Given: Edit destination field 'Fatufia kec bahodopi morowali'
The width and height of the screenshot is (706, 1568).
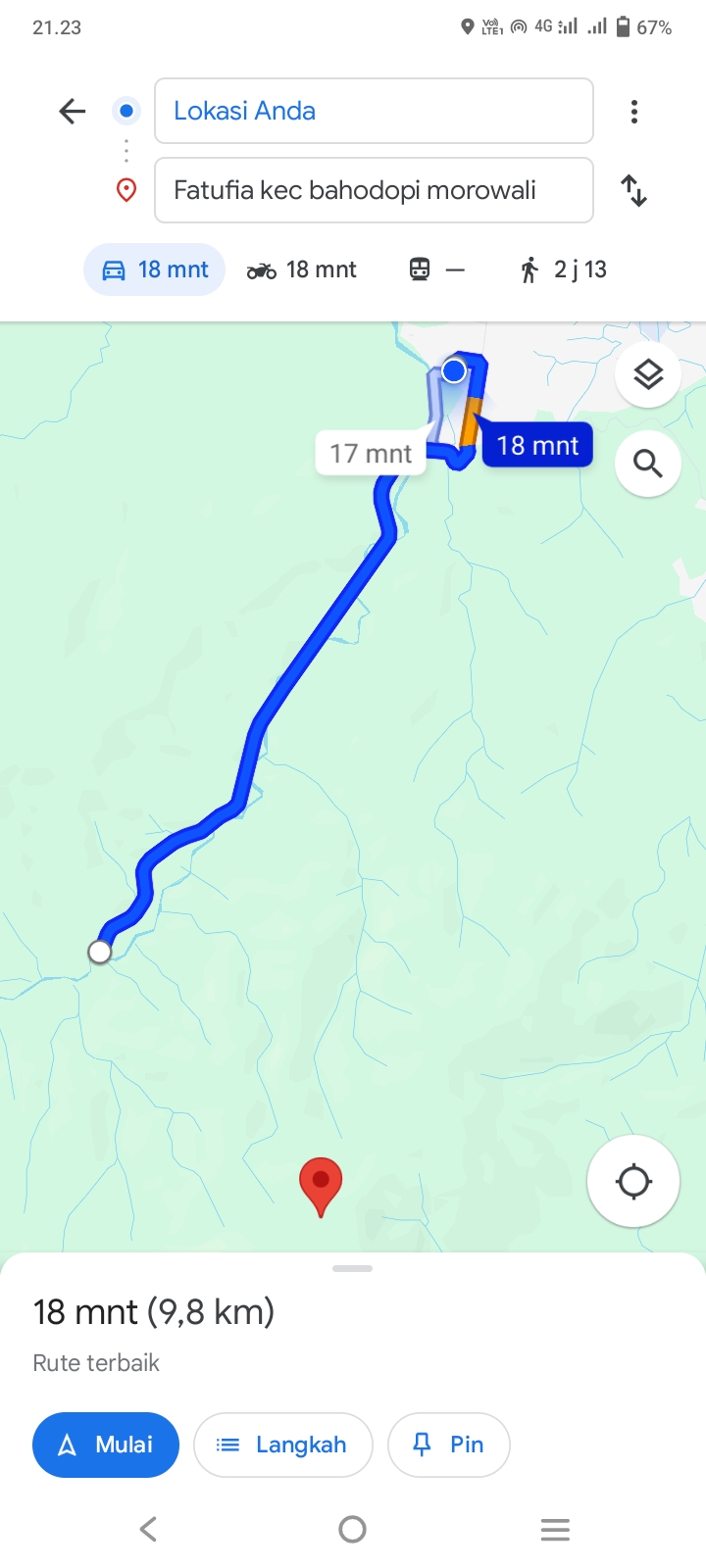Looking at the screenshot, I should pos(374,190).
